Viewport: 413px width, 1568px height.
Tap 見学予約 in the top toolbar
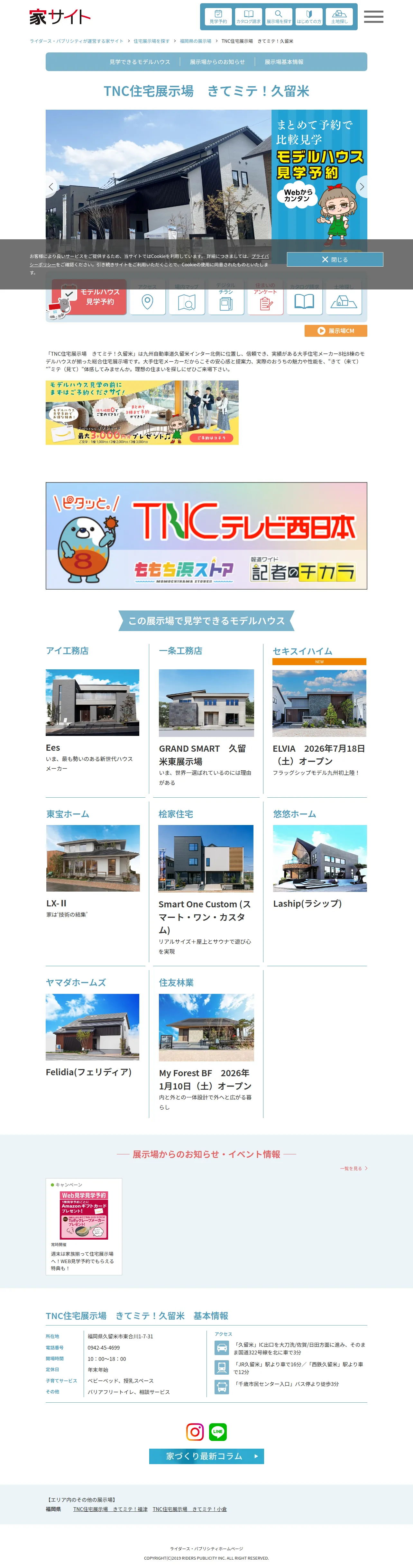click(218, 17)
